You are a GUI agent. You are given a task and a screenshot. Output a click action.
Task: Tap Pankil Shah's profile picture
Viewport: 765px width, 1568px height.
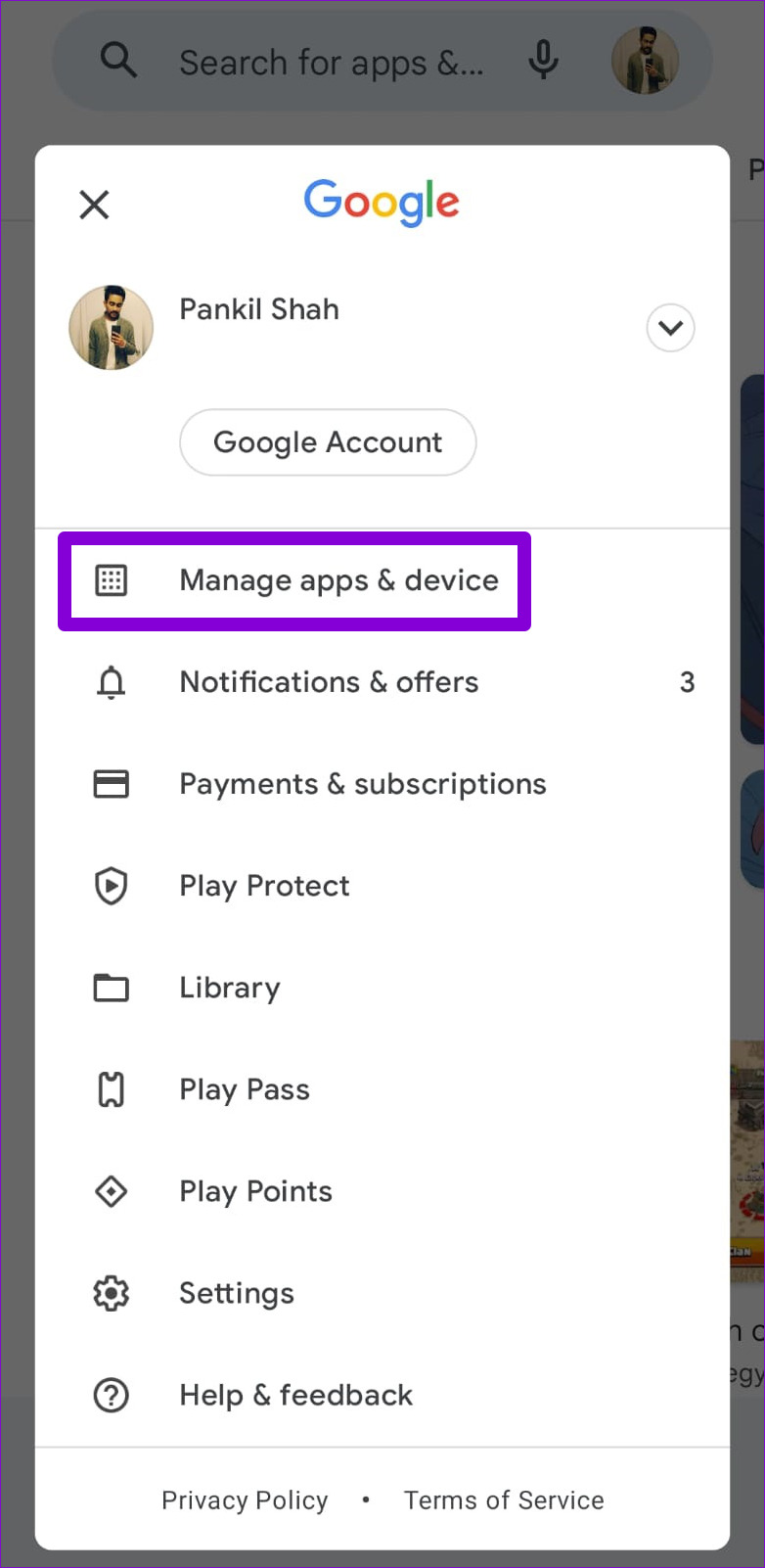click(111, 328)
